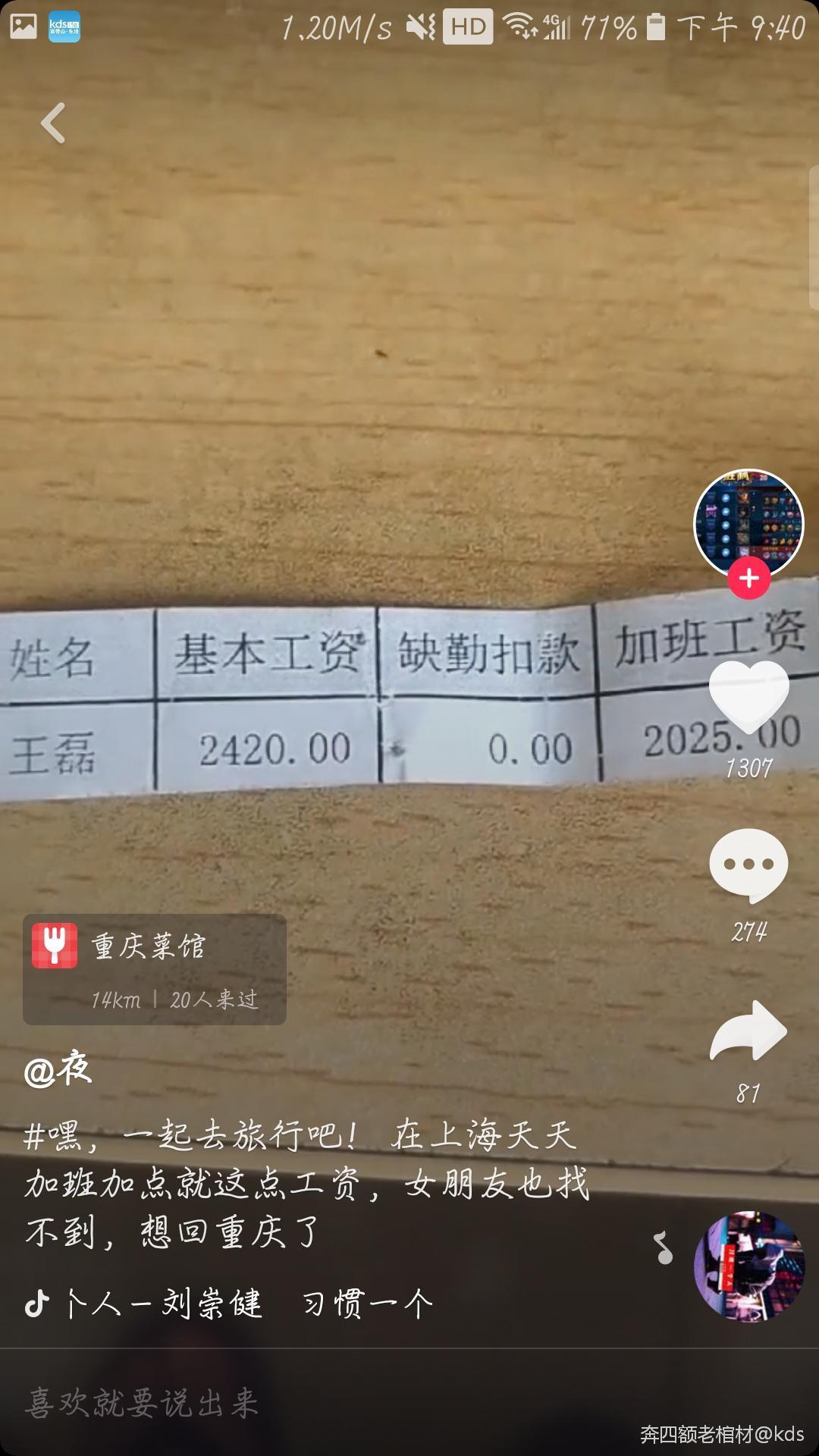Go back using the arrow at top left
The height and width of the screenshot is (1456, 819).
52,124
